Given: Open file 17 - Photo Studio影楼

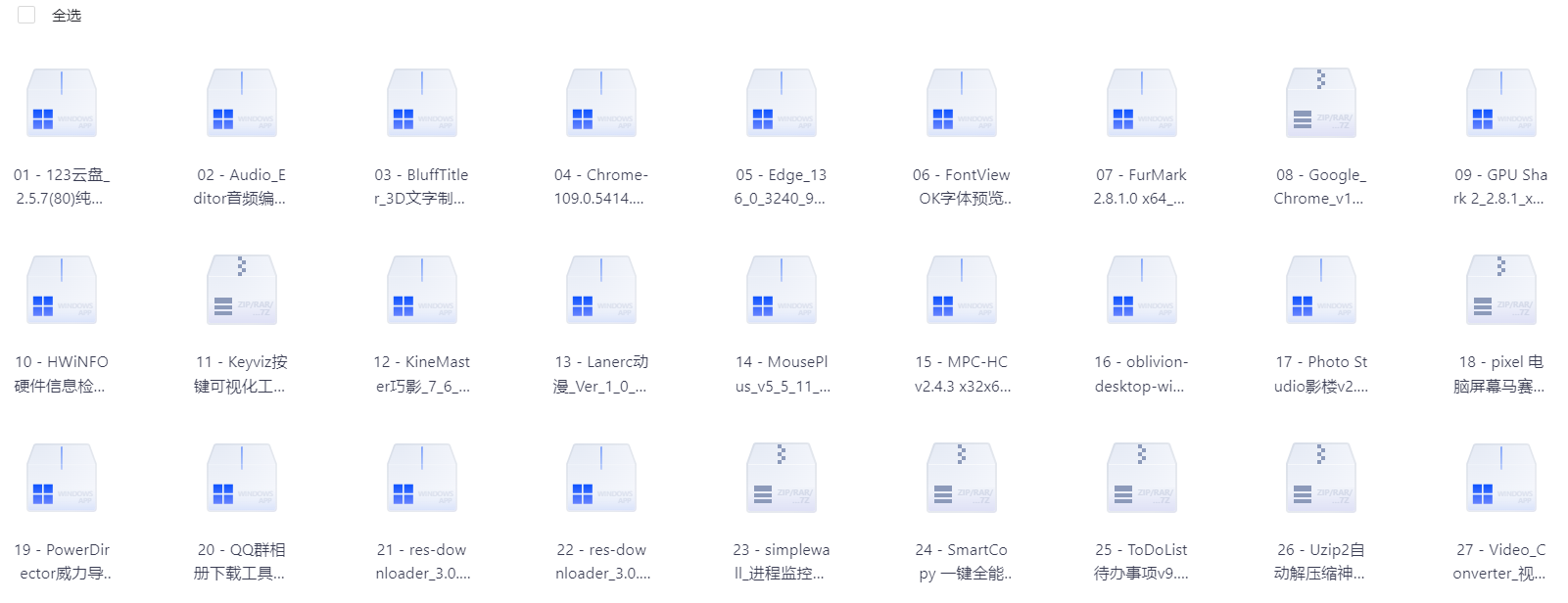Looking at the screenshot, I should (x=1321, y=290).
